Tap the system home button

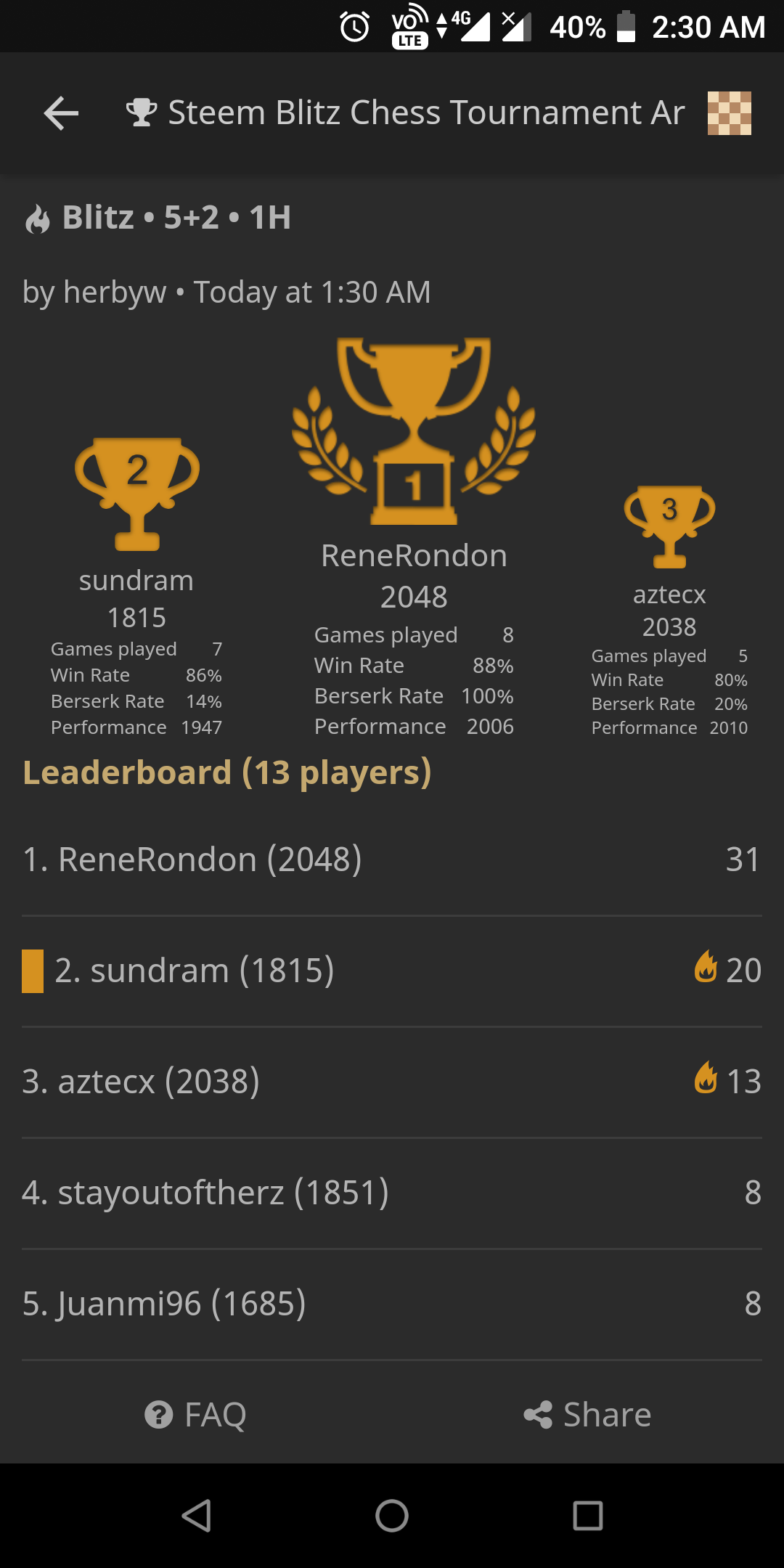coord(392,1516)
